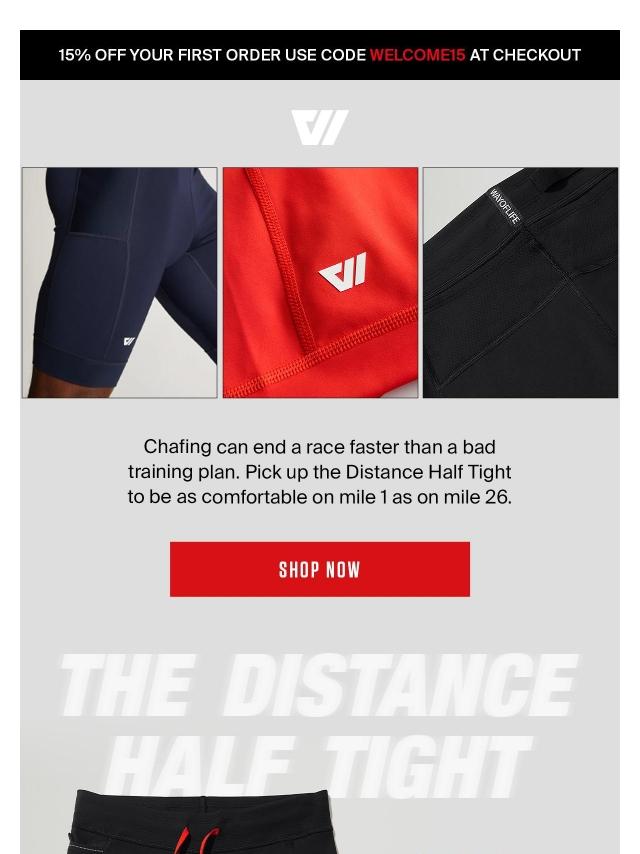Tap the red Shop Now button

(319, 569)
